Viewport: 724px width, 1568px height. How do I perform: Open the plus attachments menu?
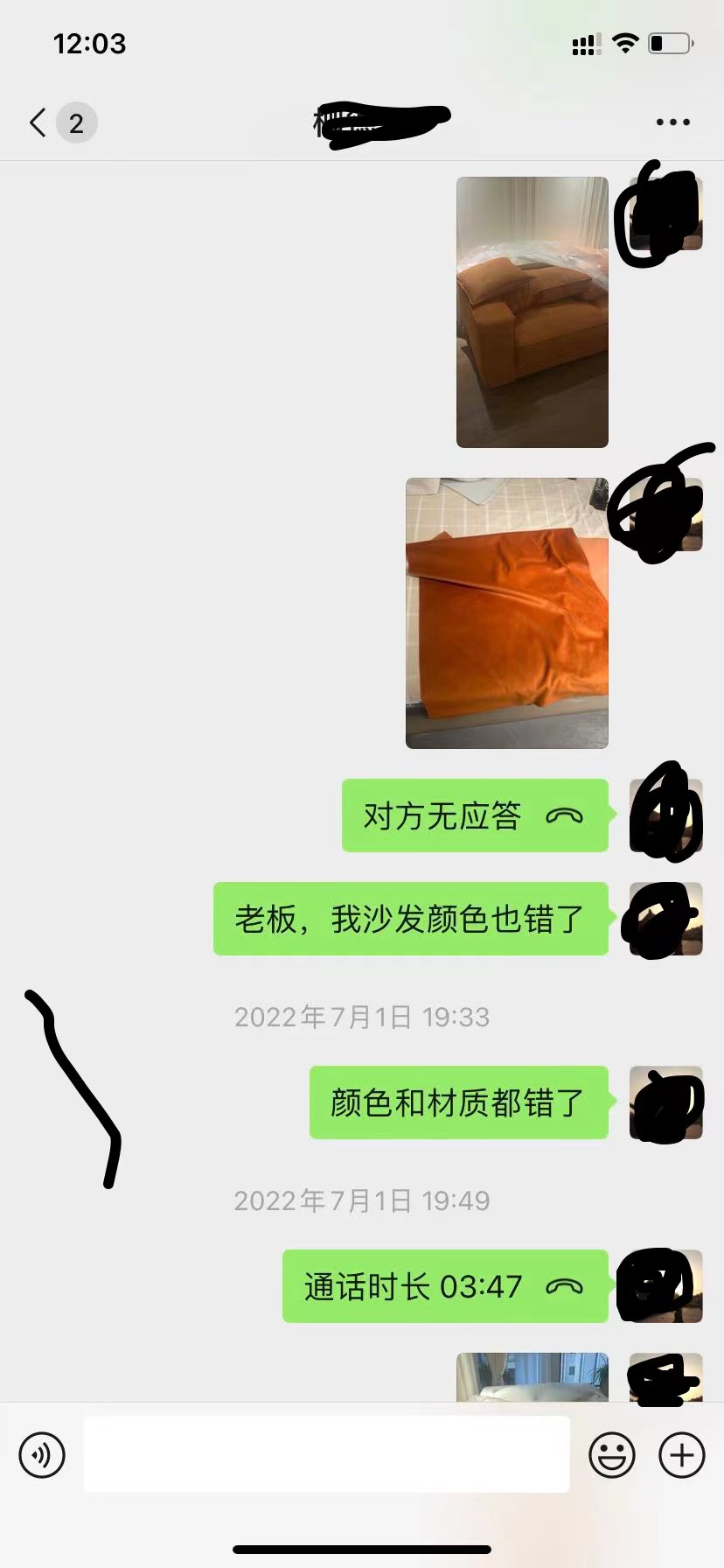click(681, 1455)
